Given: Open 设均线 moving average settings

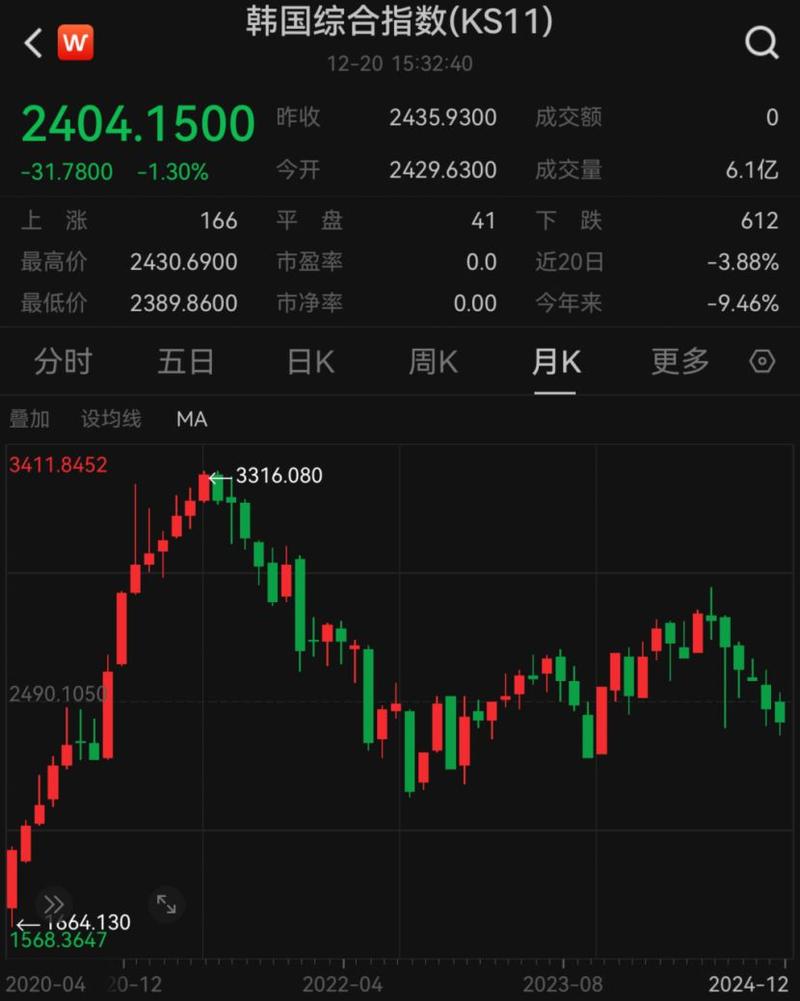Looking at the screenshot, I should (x=110, y=419).
